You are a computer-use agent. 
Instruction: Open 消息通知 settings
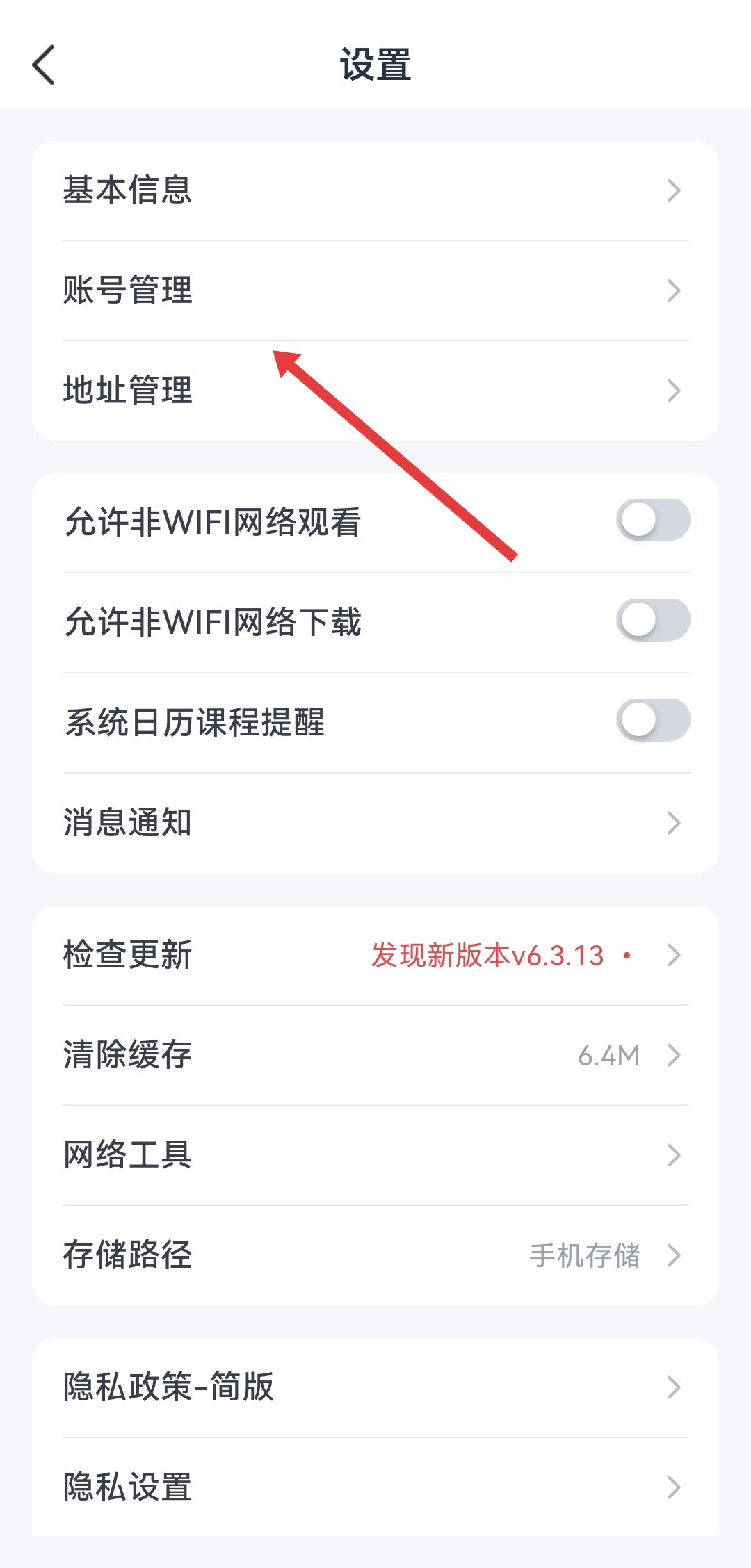(x=375, y=823)
